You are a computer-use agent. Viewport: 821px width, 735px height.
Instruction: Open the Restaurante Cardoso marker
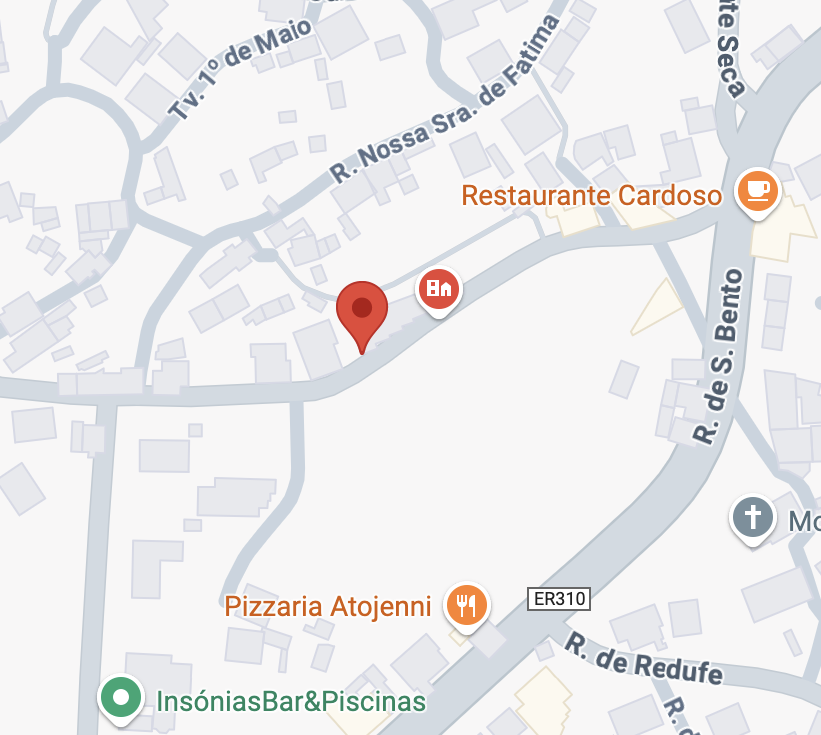[757, 191]
